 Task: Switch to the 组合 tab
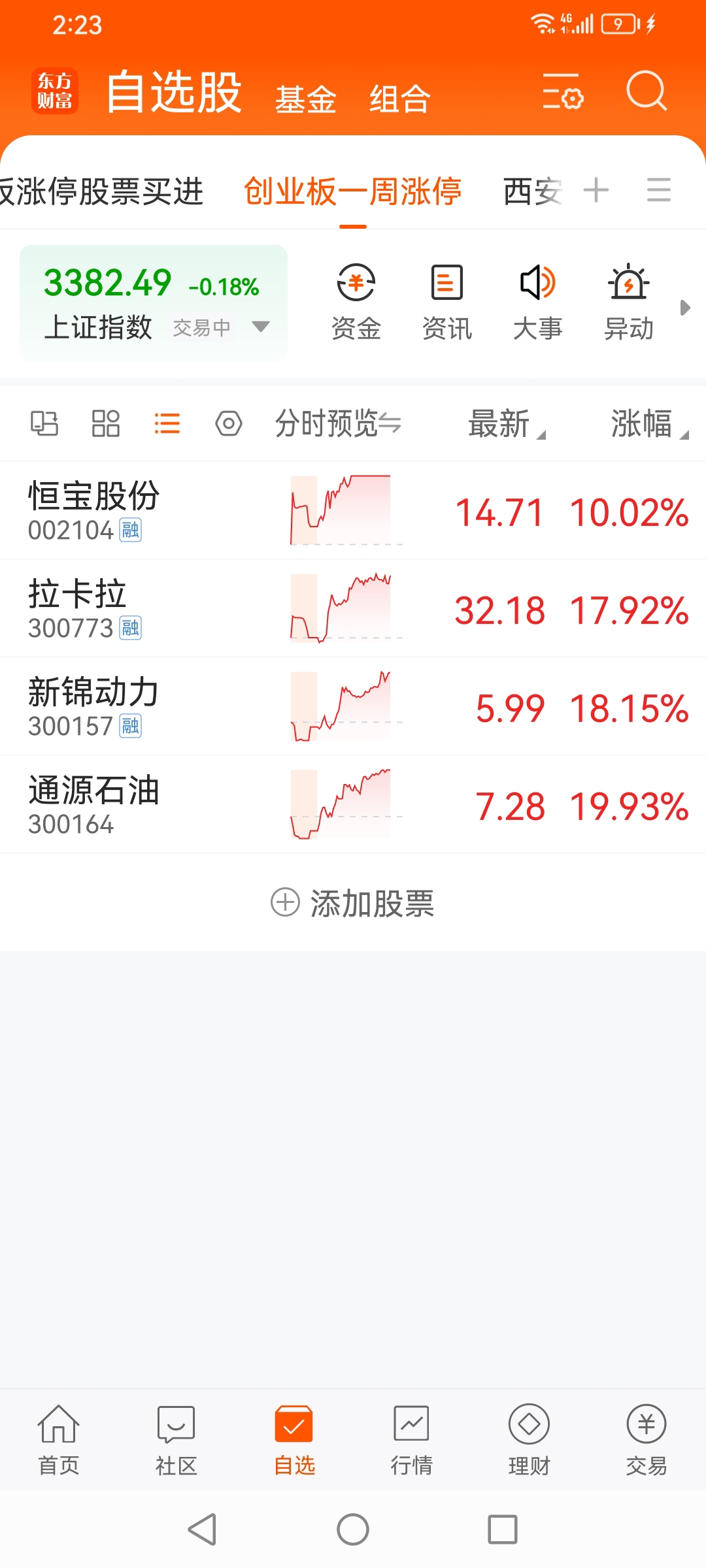click(399, 99)
